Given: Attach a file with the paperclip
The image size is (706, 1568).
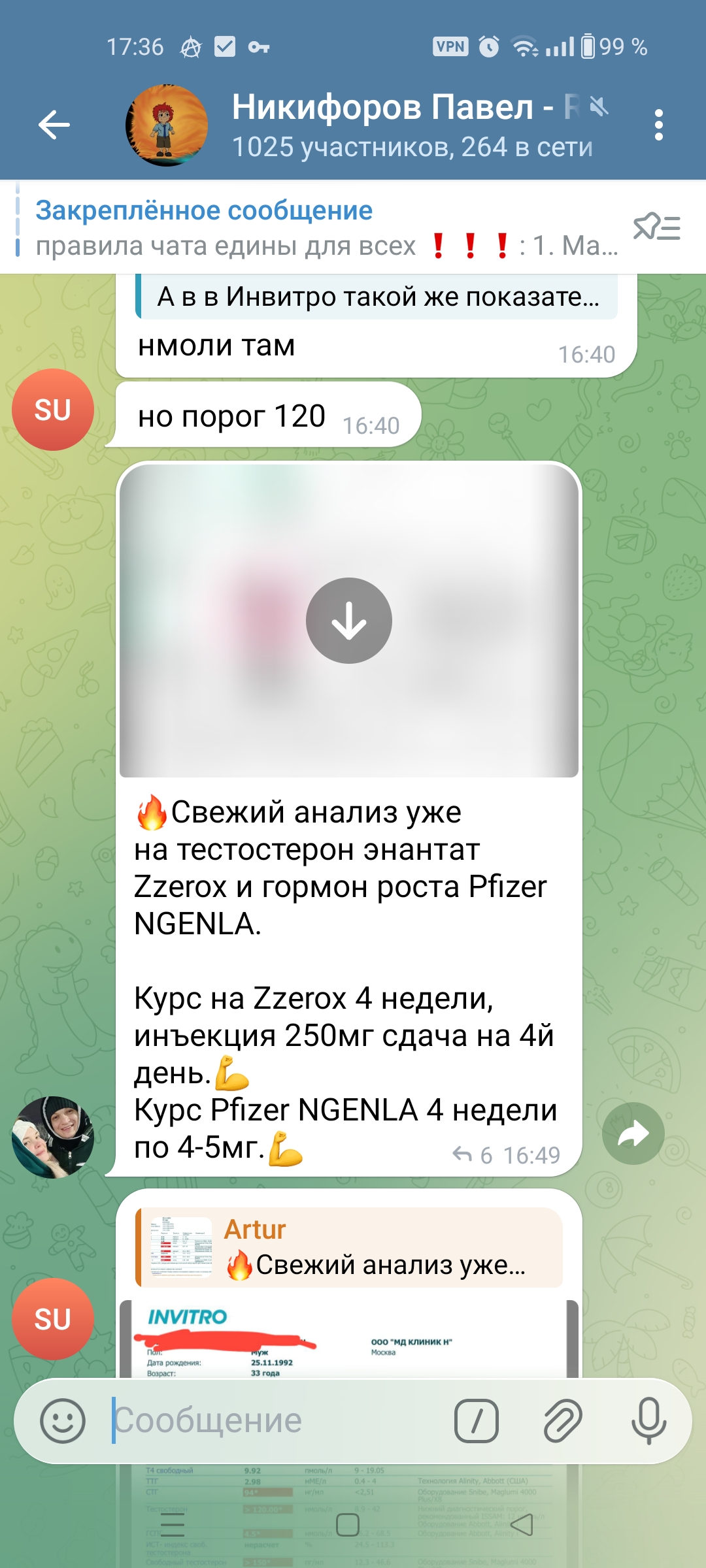Looking at the screenshot, I should (562, 1421).
